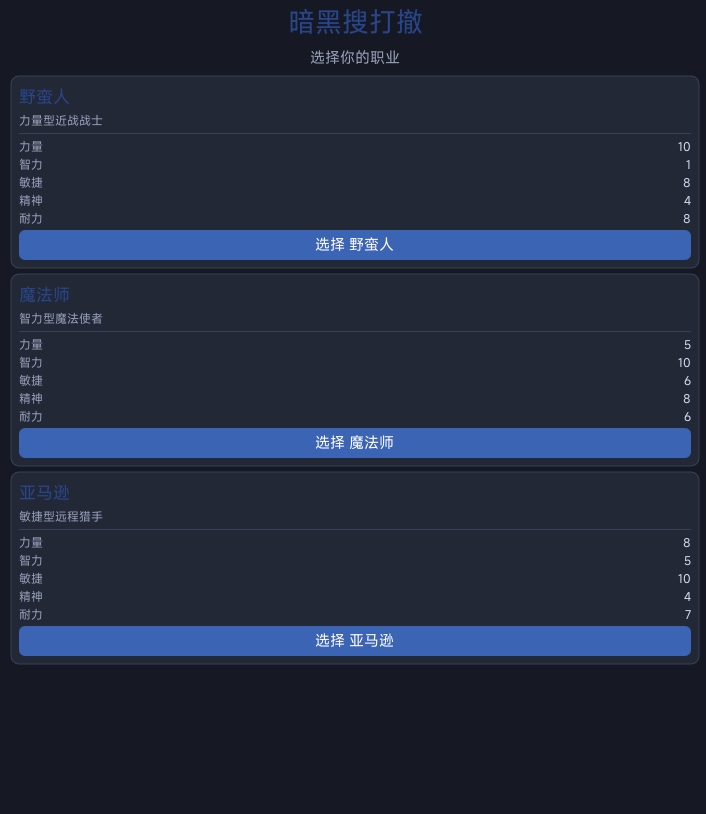Select the 魔法师 class button
This screenshot has height=814, width=706.
click(354, 443)
